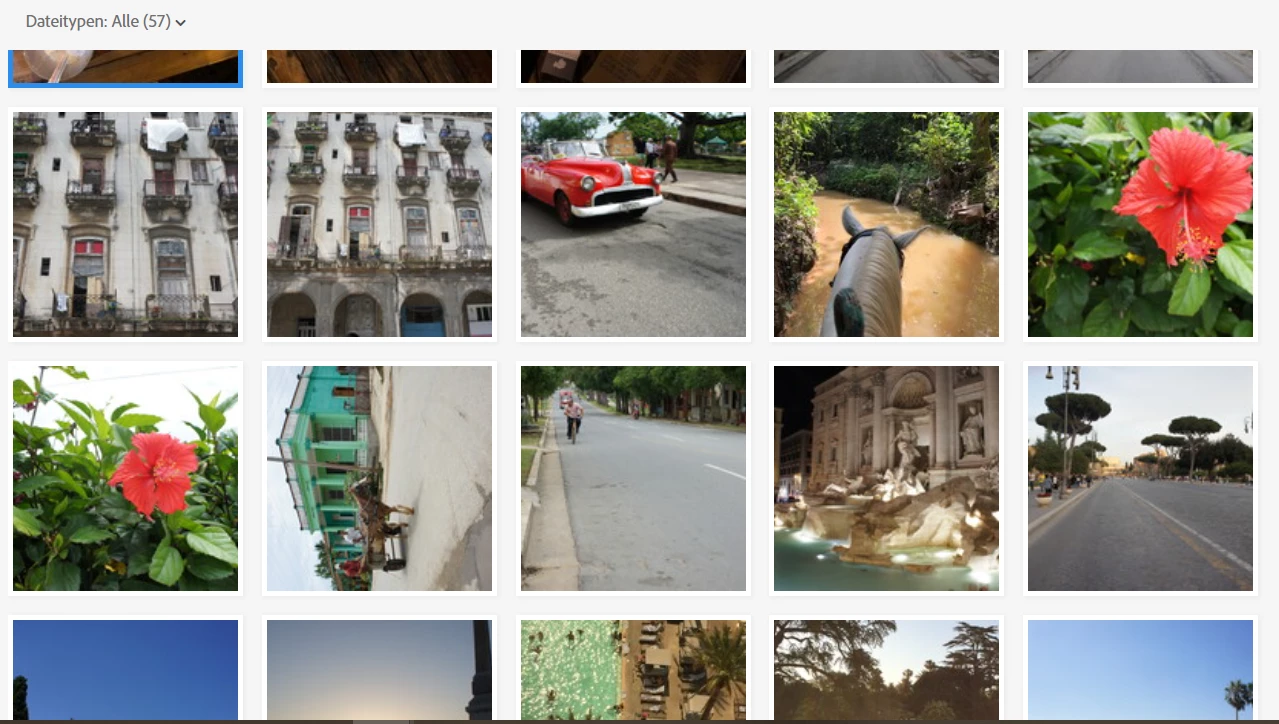
Task: Open the aerial pool photo with palm tree
Action: (633, 670)
